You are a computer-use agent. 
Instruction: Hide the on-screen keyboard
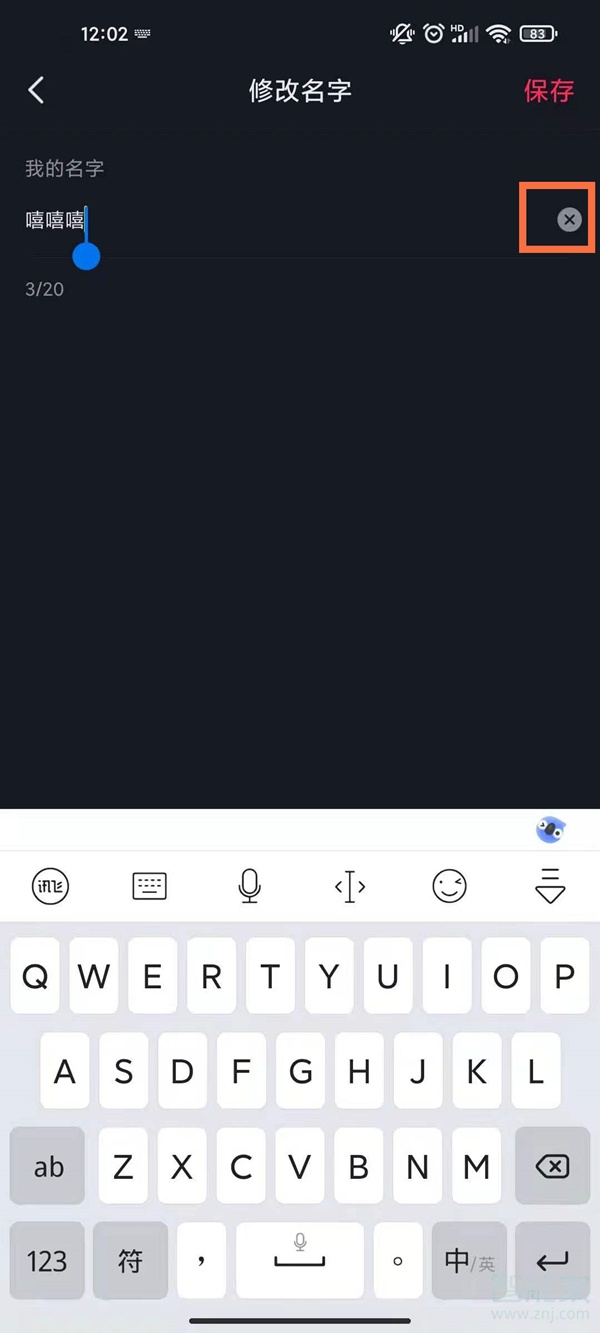click(550, 885)
